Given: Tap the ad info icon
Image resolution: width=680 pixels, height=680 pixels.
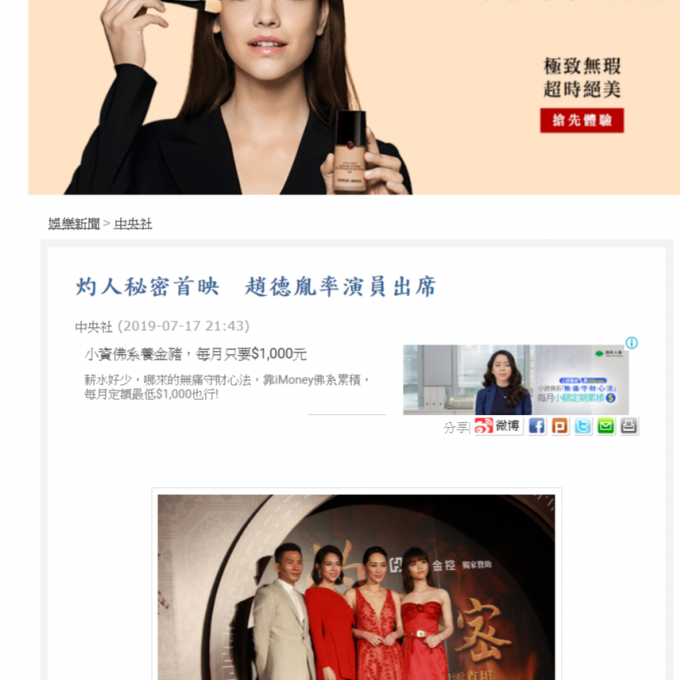Looking at the screenshot, I should coord(631,343).
